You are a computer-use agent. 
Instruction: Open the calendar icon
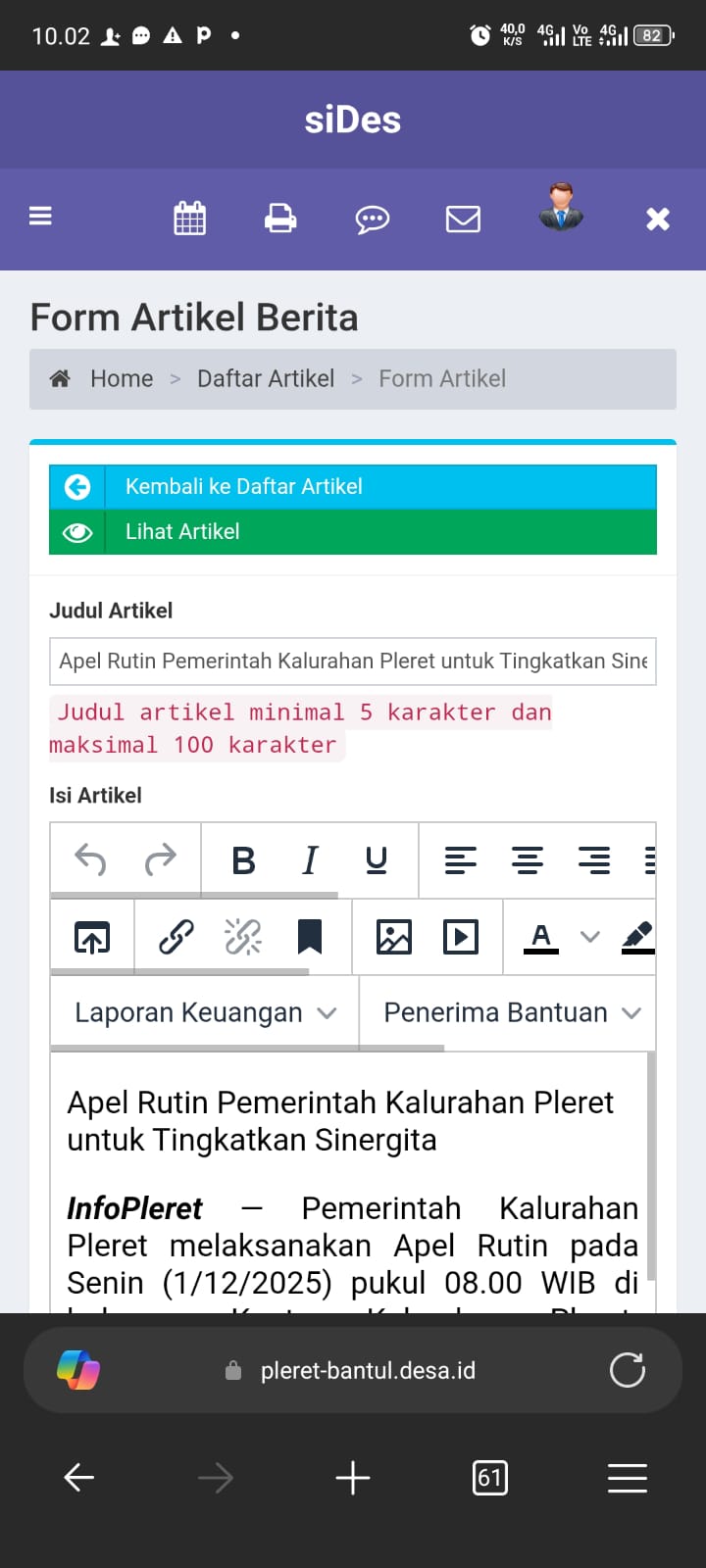189,218
